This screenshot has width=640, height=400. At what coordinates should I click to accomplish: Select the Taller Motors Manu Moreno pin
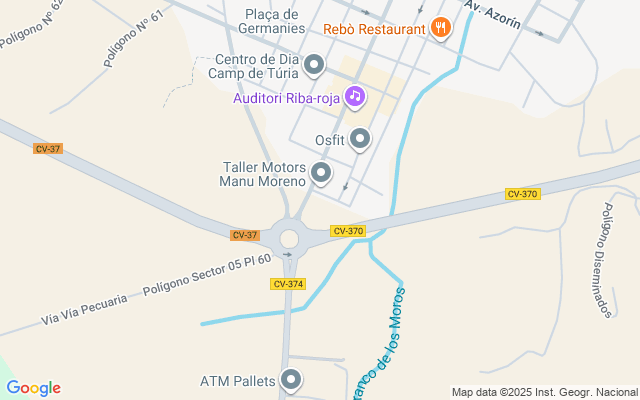coord(321,174)
